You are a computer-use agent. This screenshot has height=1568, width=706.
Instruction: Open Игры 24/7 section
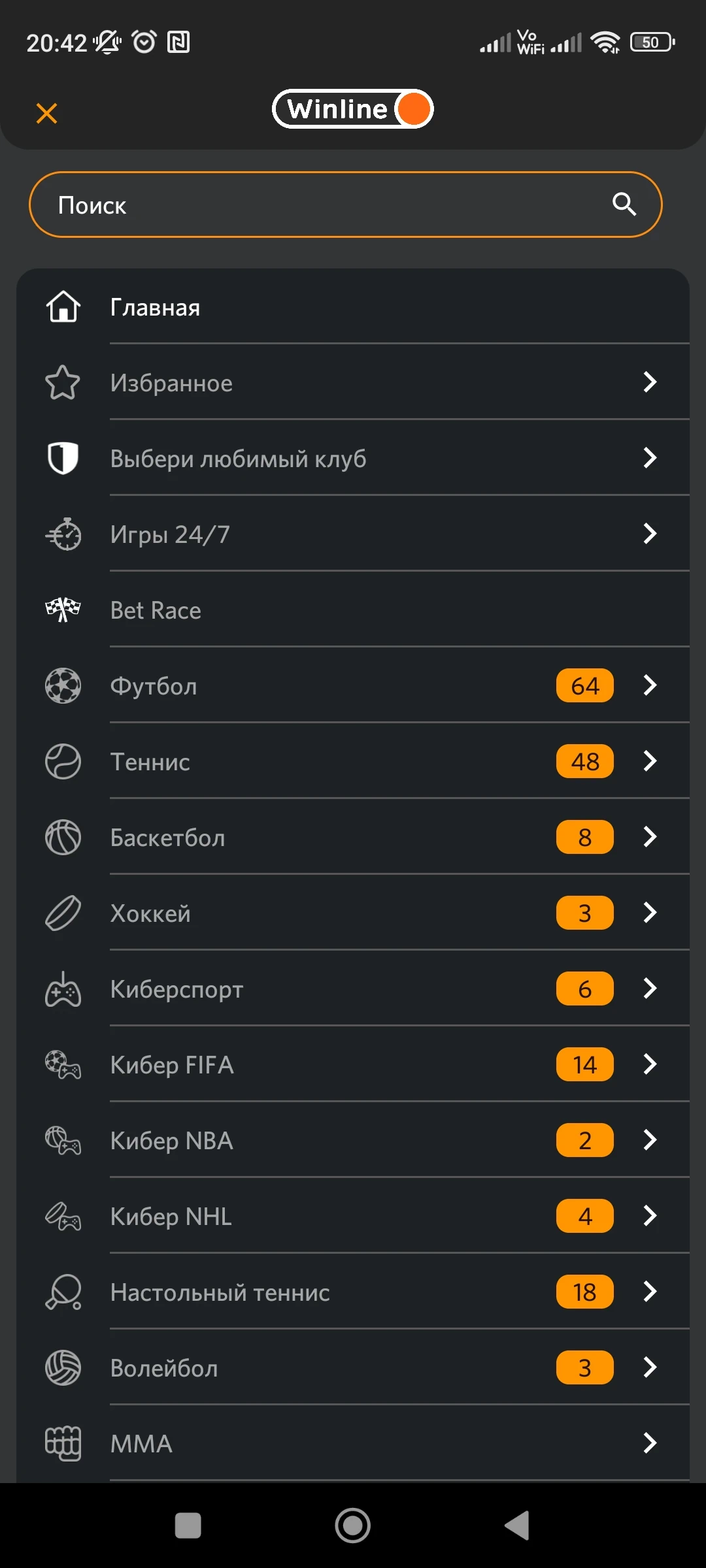click(x=353, y=534)
